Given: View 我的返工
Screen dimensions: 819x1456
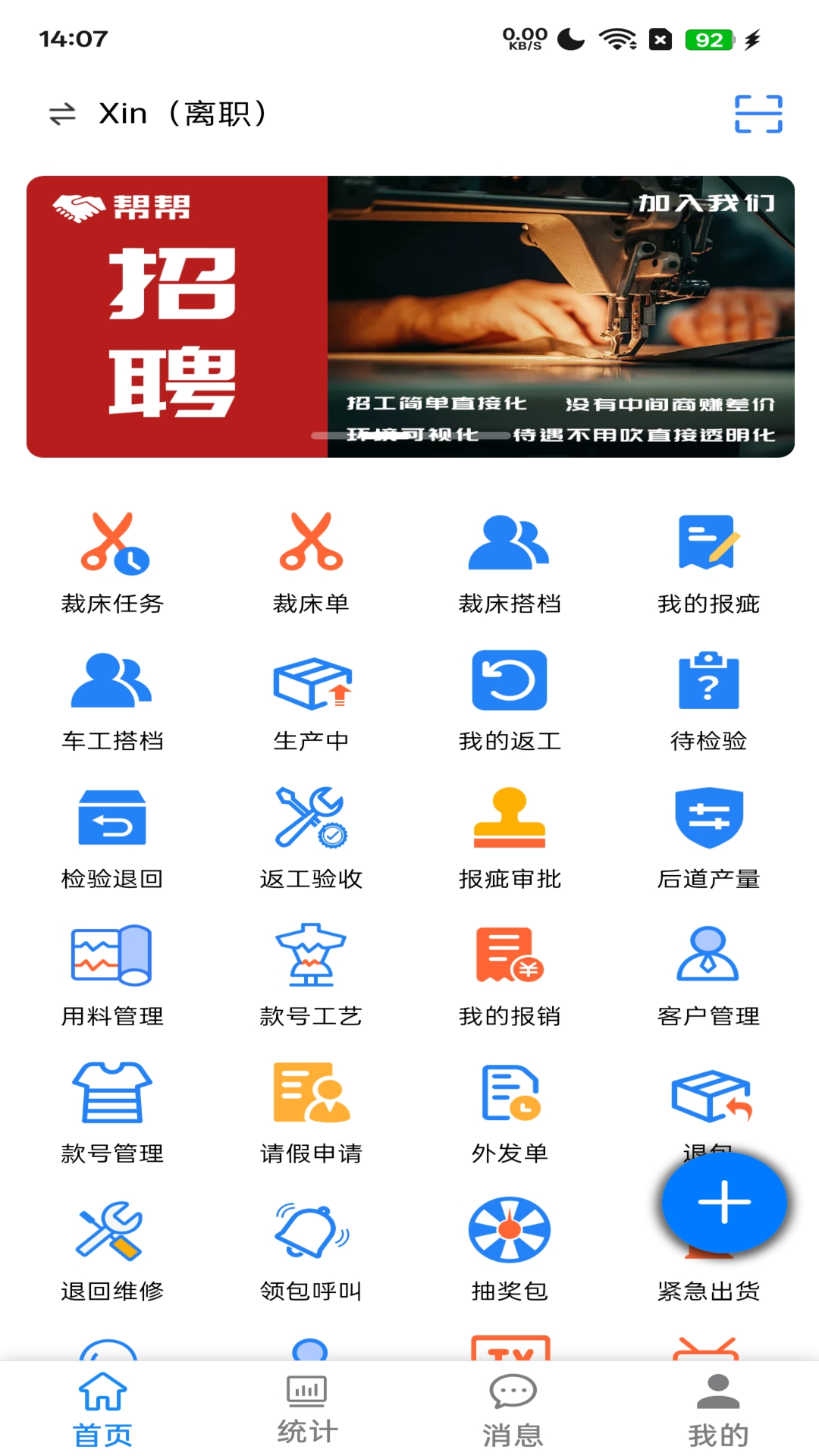Looking at the screenshot, I should (x=510, y=699).
